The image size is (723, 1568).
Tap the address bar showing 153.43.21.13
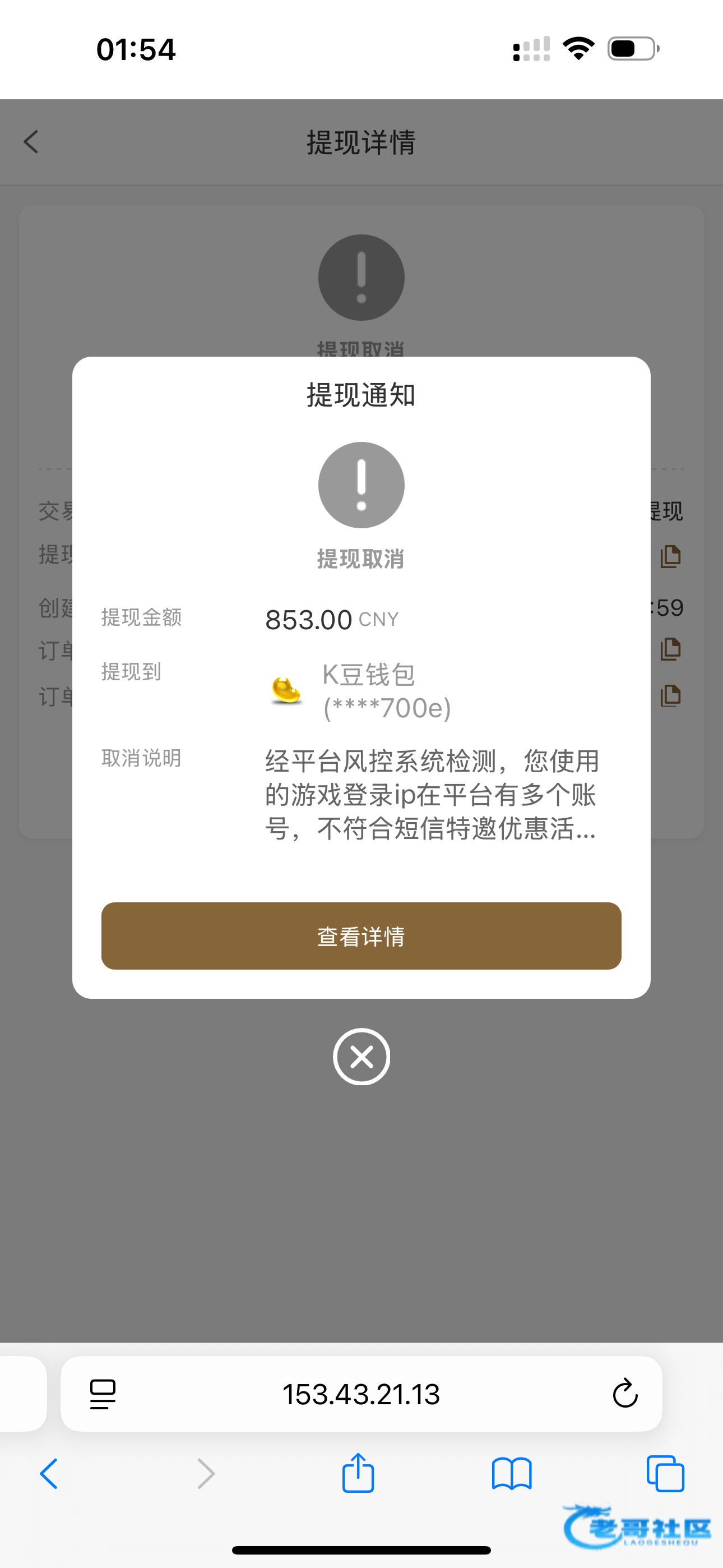[361, 1393]
